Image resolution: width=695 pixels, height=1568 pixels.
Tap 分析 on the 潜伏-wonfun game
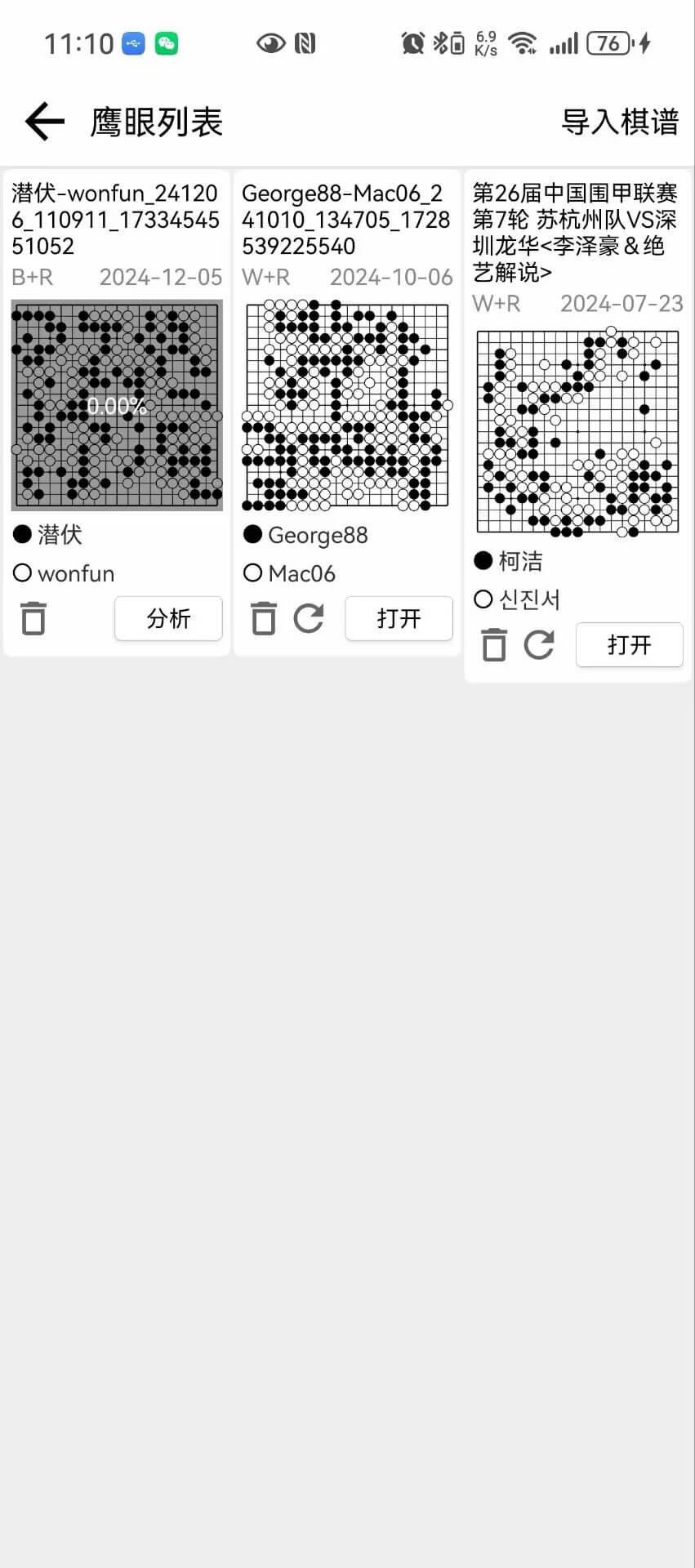[x=168, y=618]
